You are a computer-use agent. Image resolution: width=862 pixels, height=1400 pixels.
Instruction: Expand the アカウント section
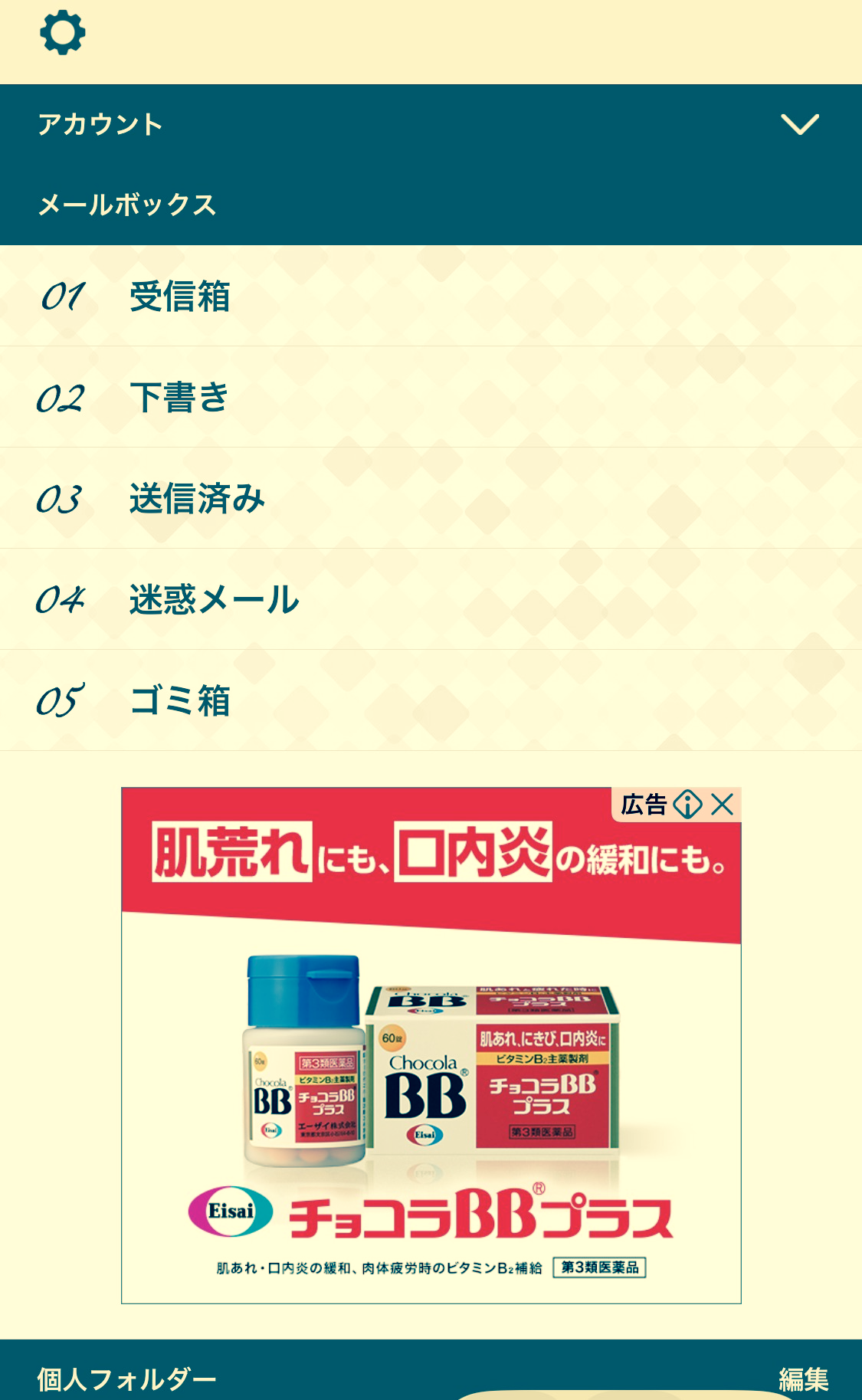(799, 124)
